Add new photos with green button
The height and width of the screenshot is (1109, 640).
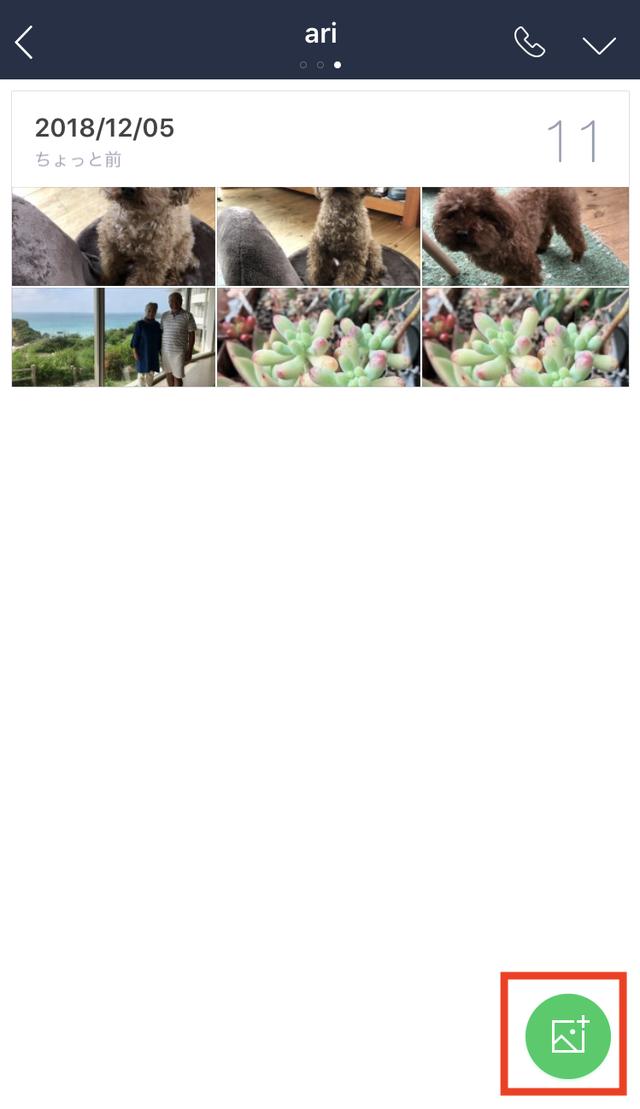coord(567,1036)
